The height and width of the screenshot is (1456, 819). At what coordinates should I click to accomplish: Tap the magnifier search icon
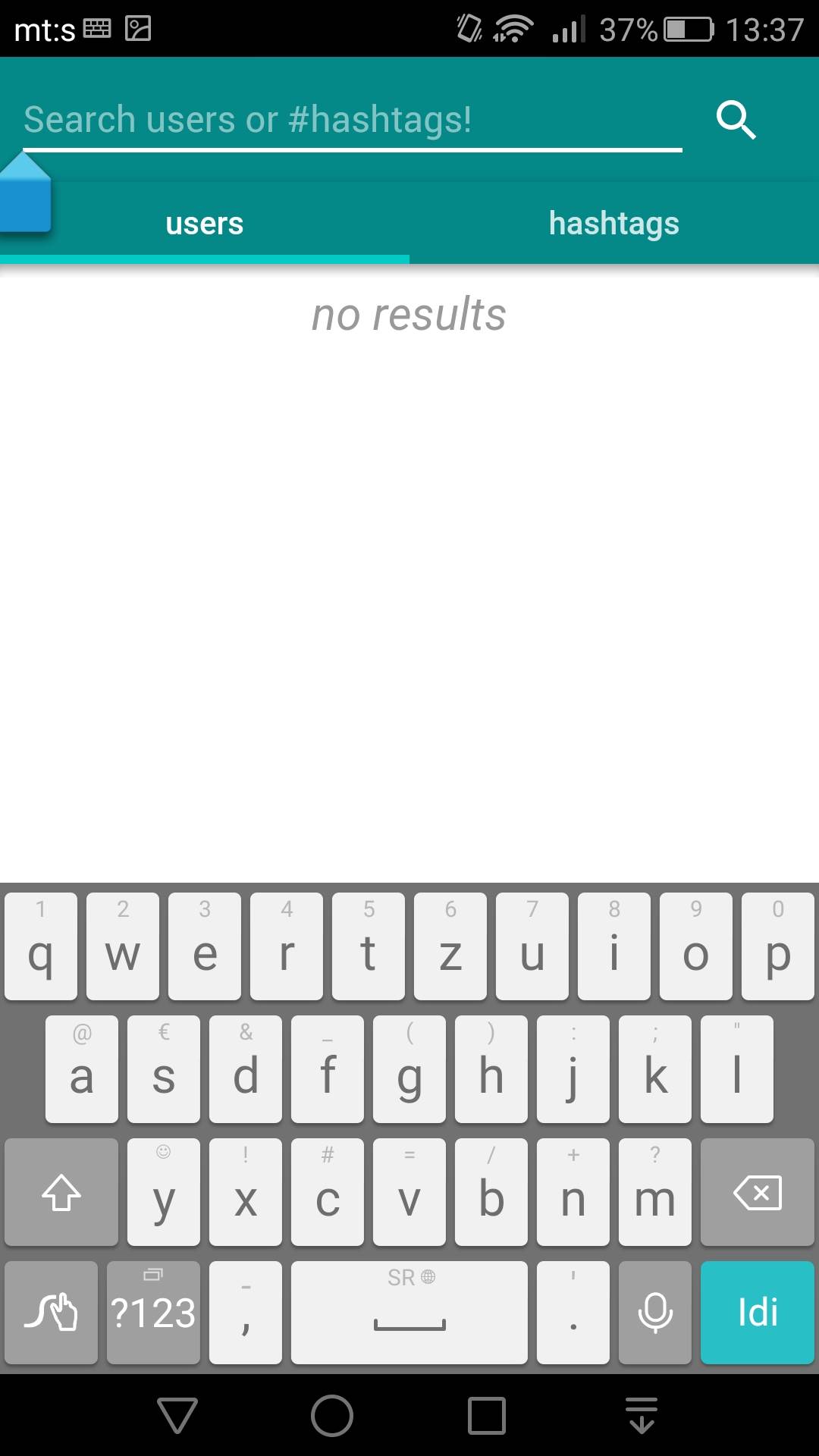point(736,120)
